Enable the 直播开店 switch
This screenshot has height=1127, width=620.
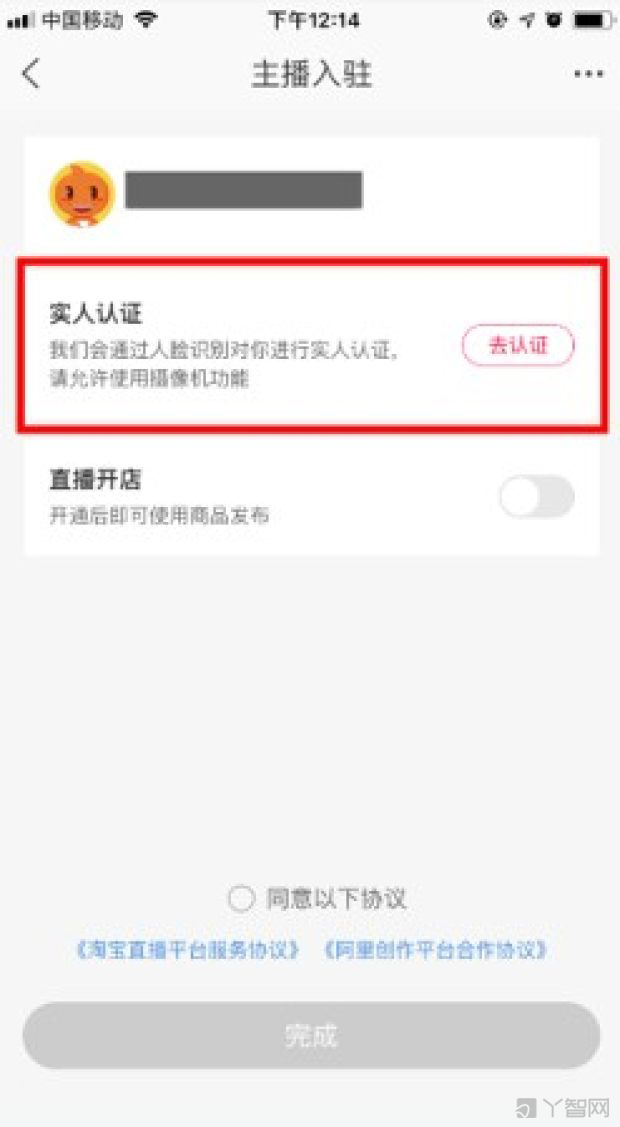tap(537, 496)
